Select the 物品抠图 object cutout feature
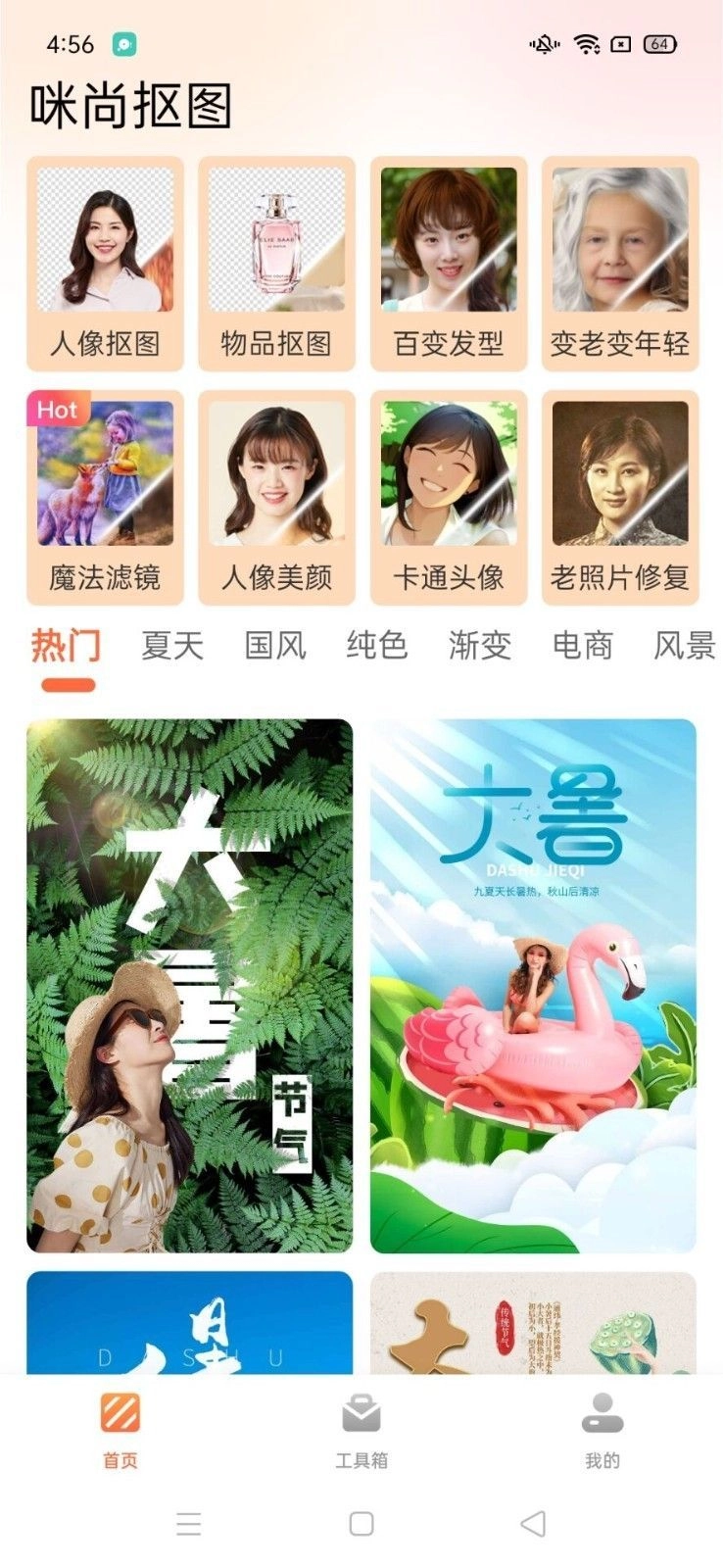This screenshot has height=1568, width=723. [x=276, y=260]
